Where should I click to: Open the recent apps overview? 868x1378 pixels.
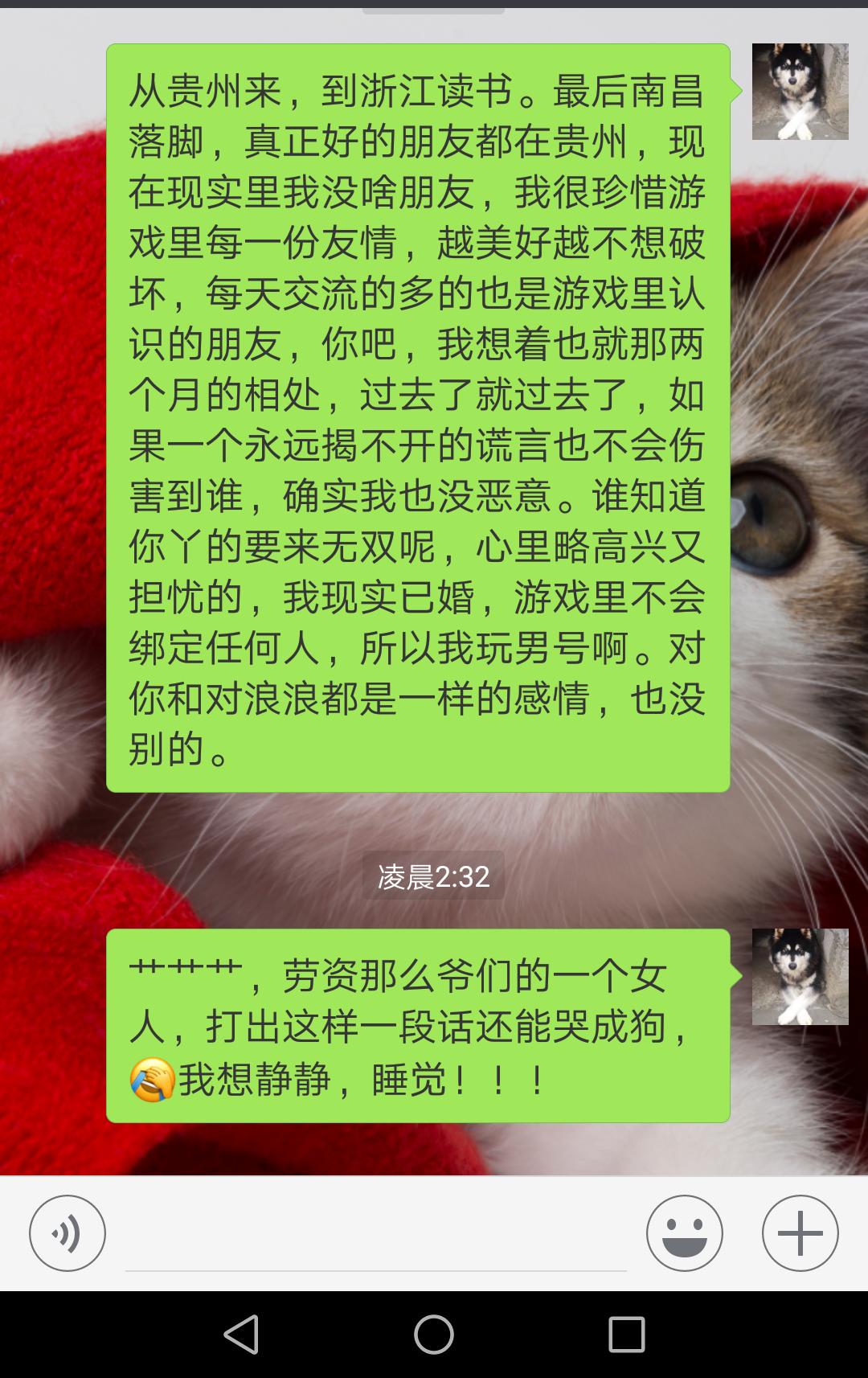pos(627,1335)
